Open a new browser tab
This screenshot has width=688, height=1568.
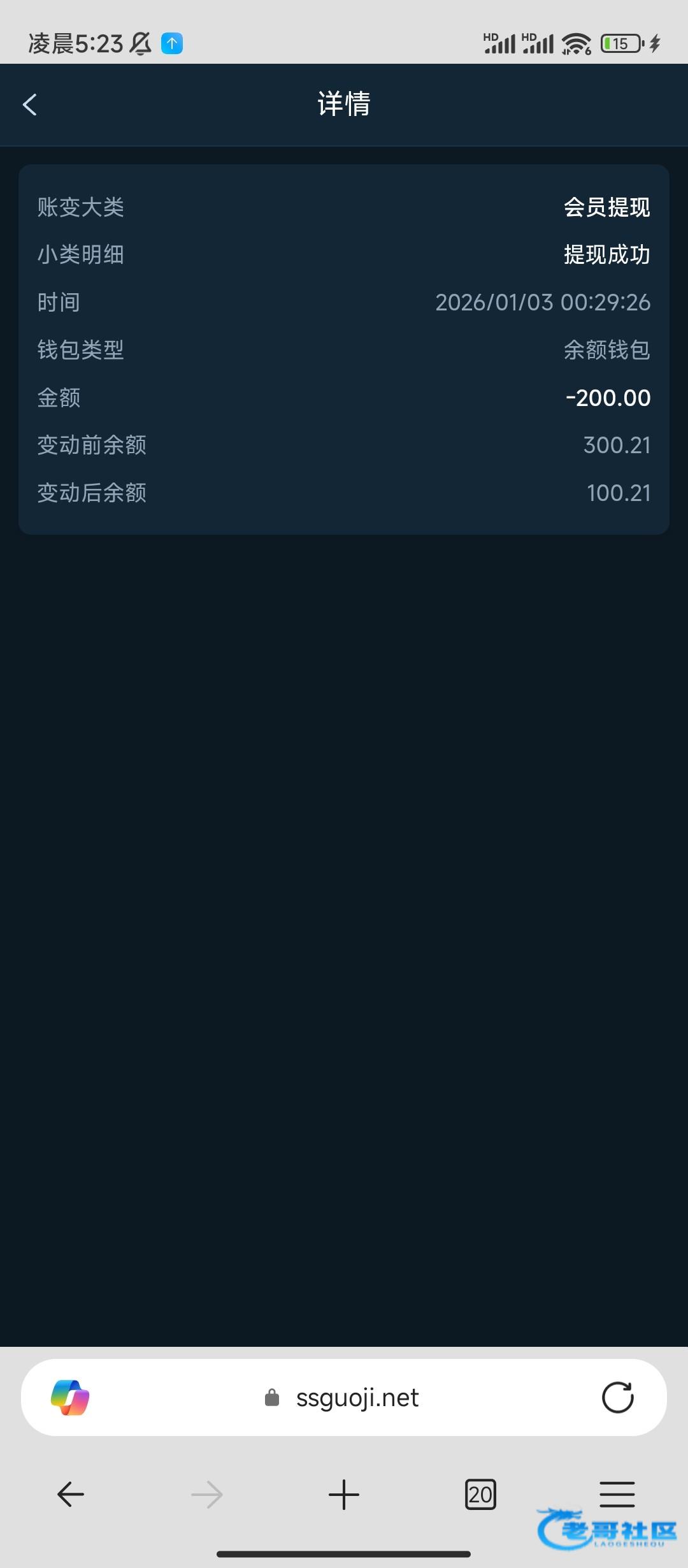[344, 1494]
